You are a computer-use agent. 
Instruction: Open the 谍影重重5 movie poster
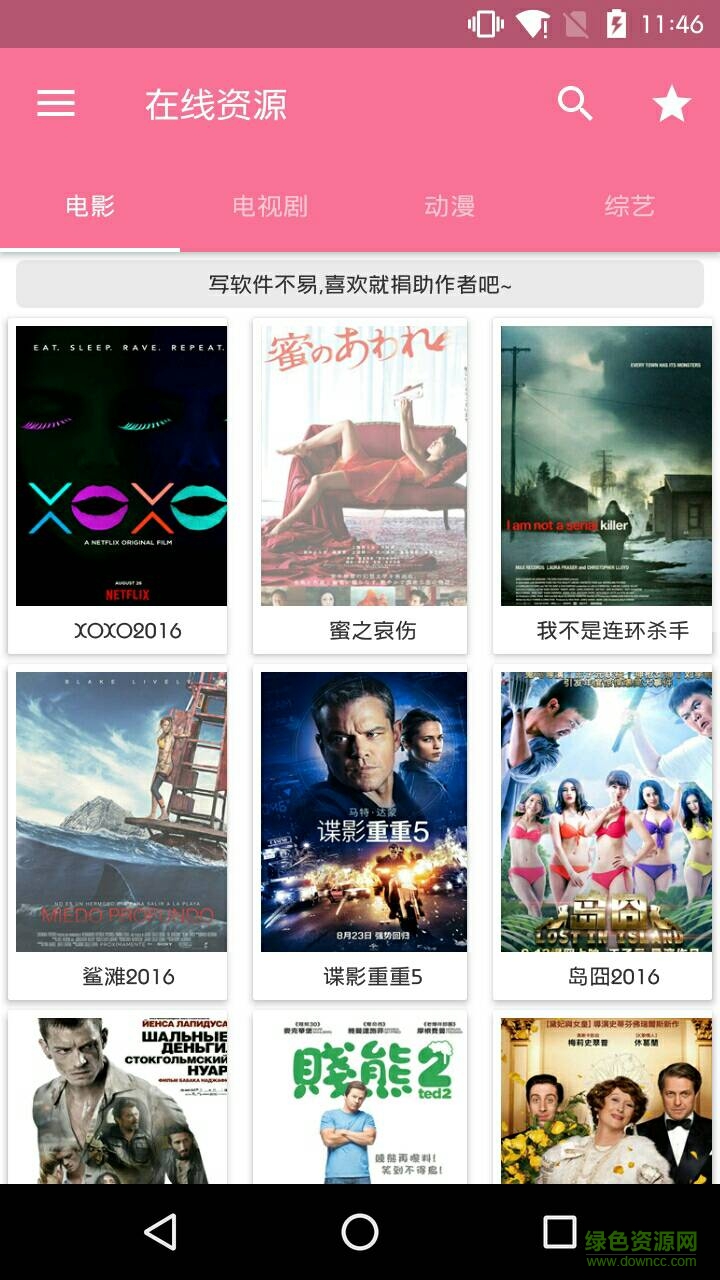360,812
